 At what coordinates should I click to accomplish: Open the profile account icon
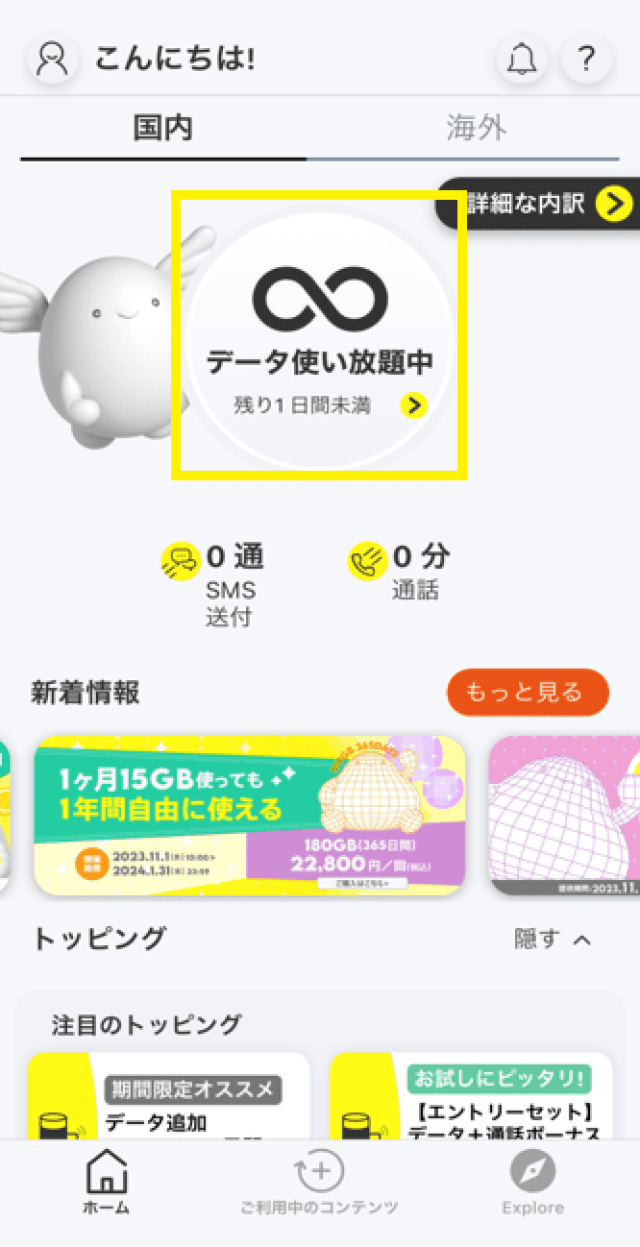coord(51,59)
